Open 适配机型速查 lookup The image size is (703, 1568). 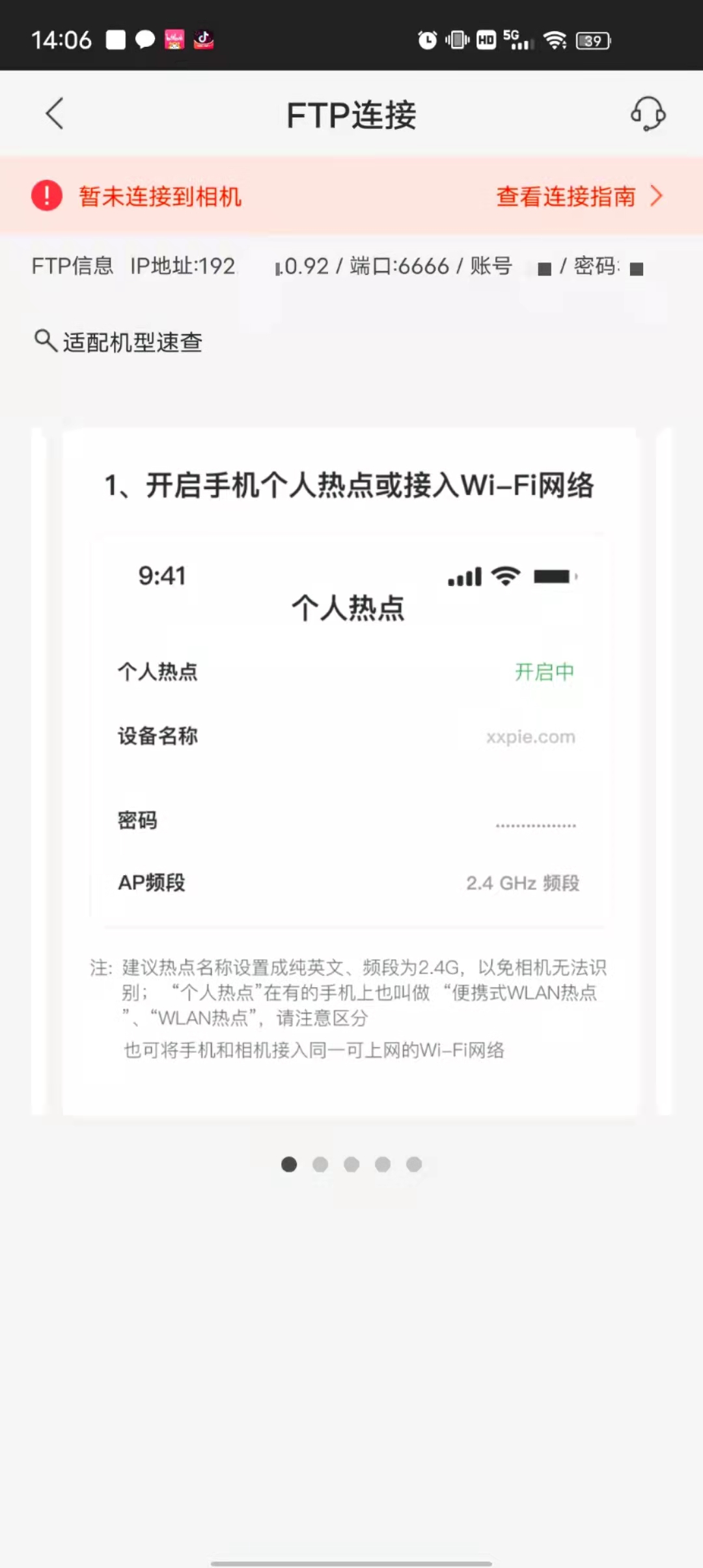point(118,341)
